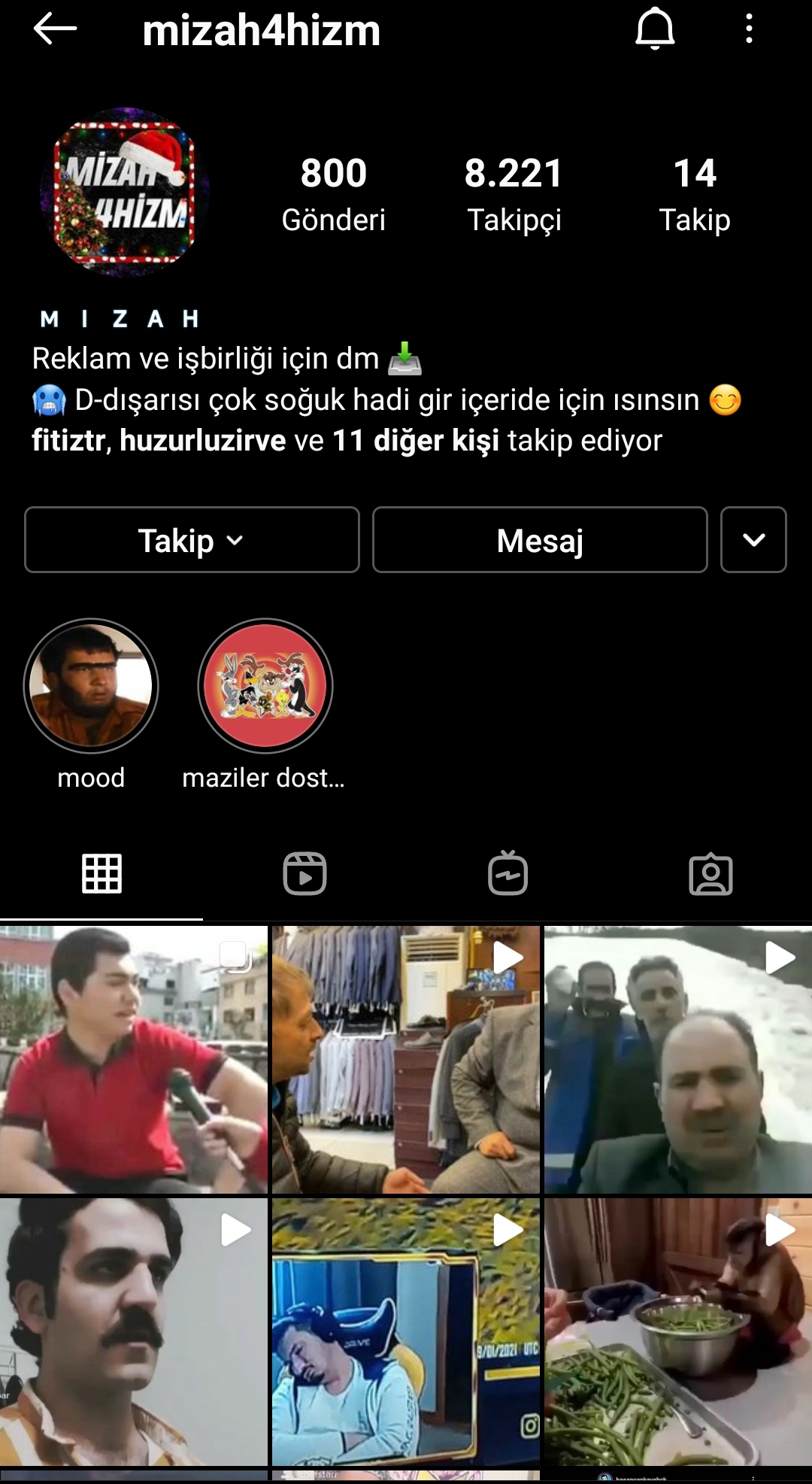Image resolution: width=812 pixels, height=1484 pixels.
Task: Send a message via Mesaj button
Action: 540,540
